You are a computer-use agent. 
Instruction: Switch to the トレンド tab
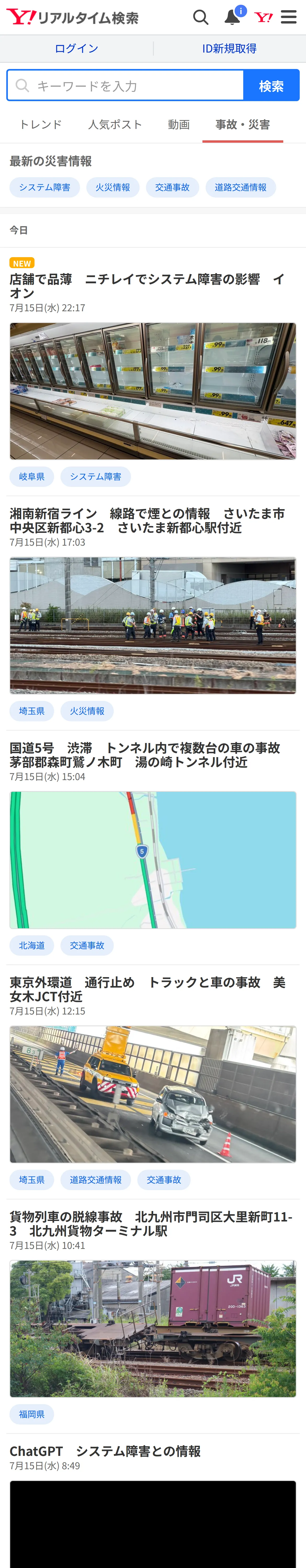click(40, 124)
